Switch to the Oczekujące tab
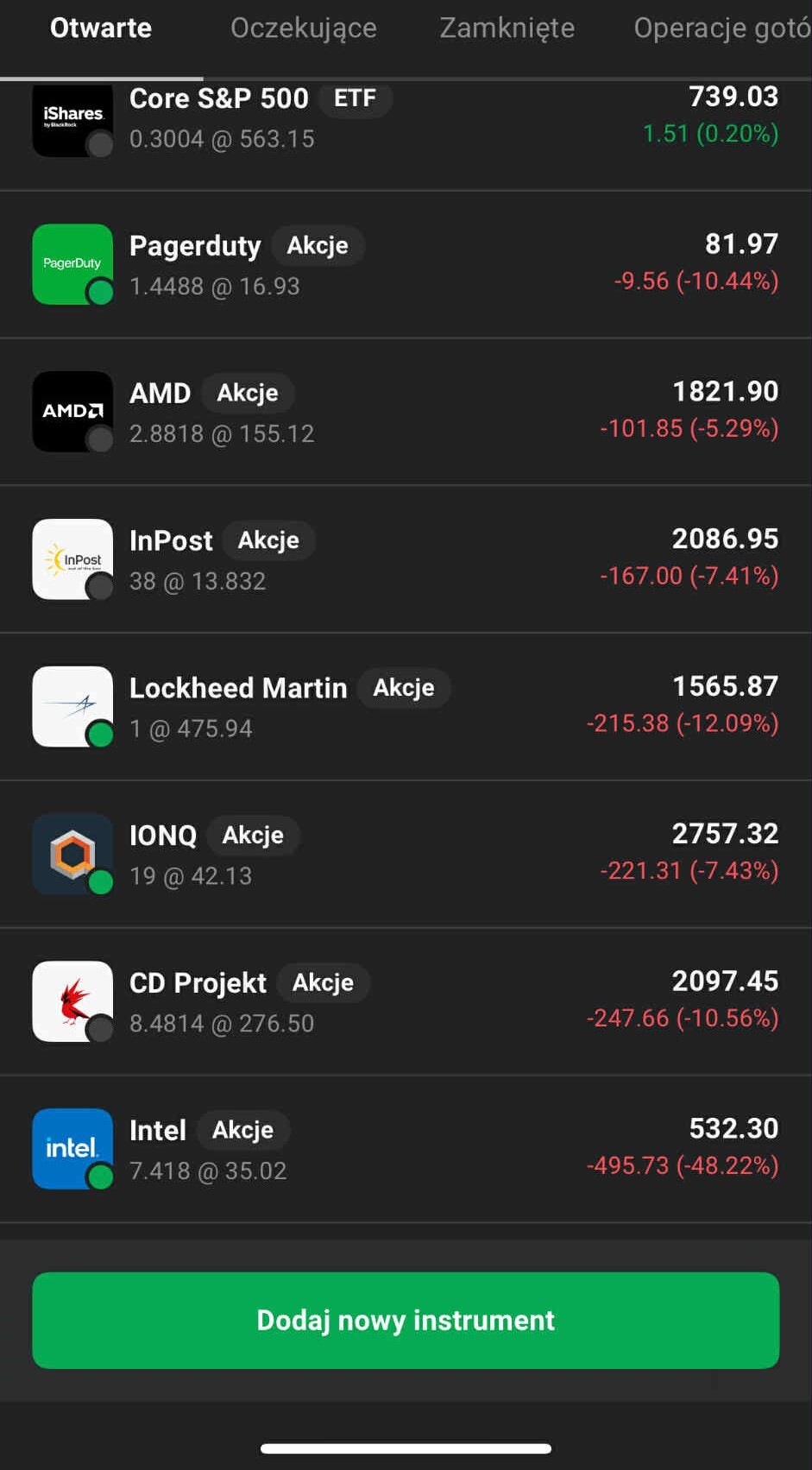Screen dimensions: 812x1470 303,28
